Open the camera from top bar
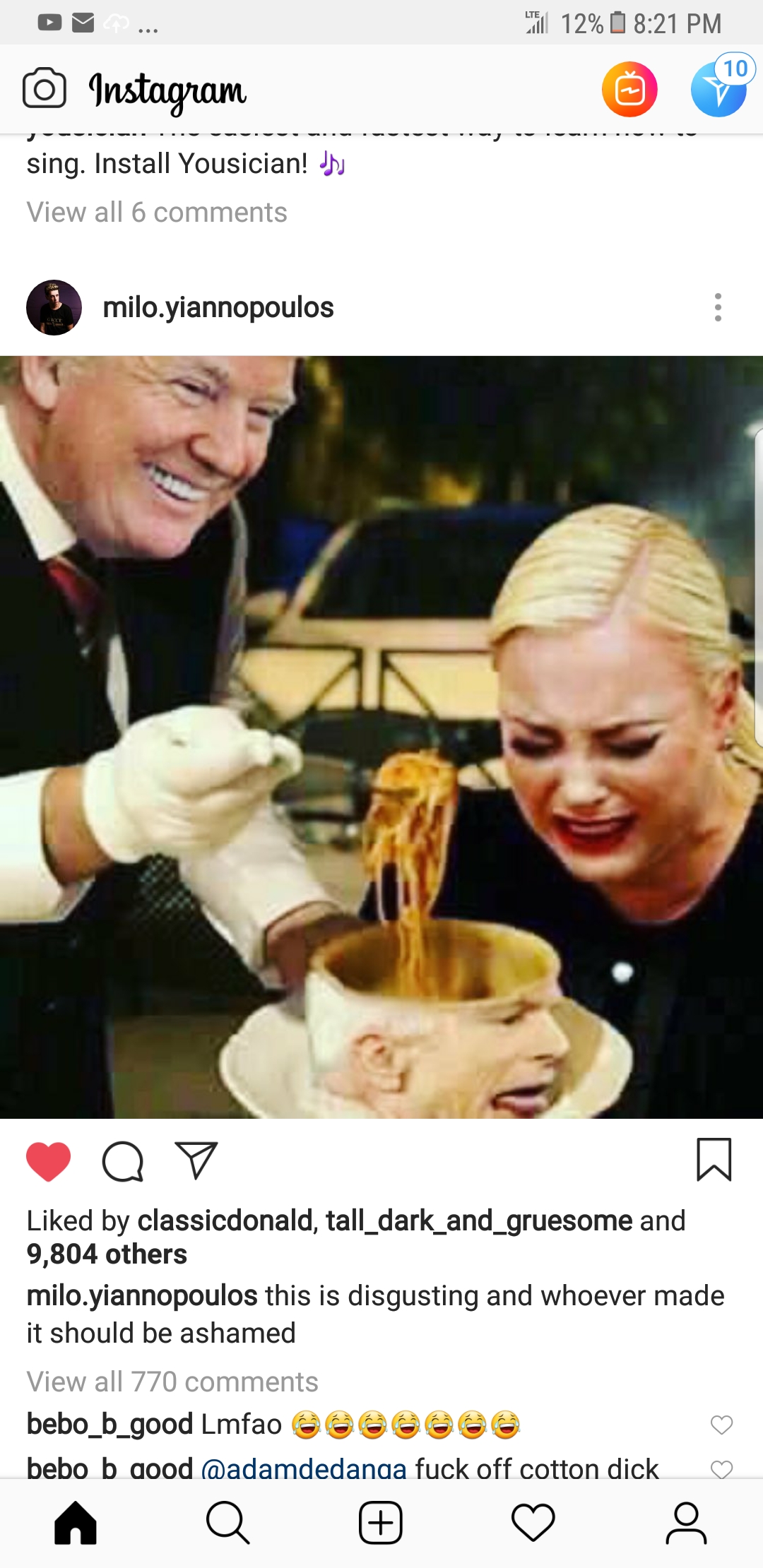This screenshot has height=1568, width=763. [45, 88]
